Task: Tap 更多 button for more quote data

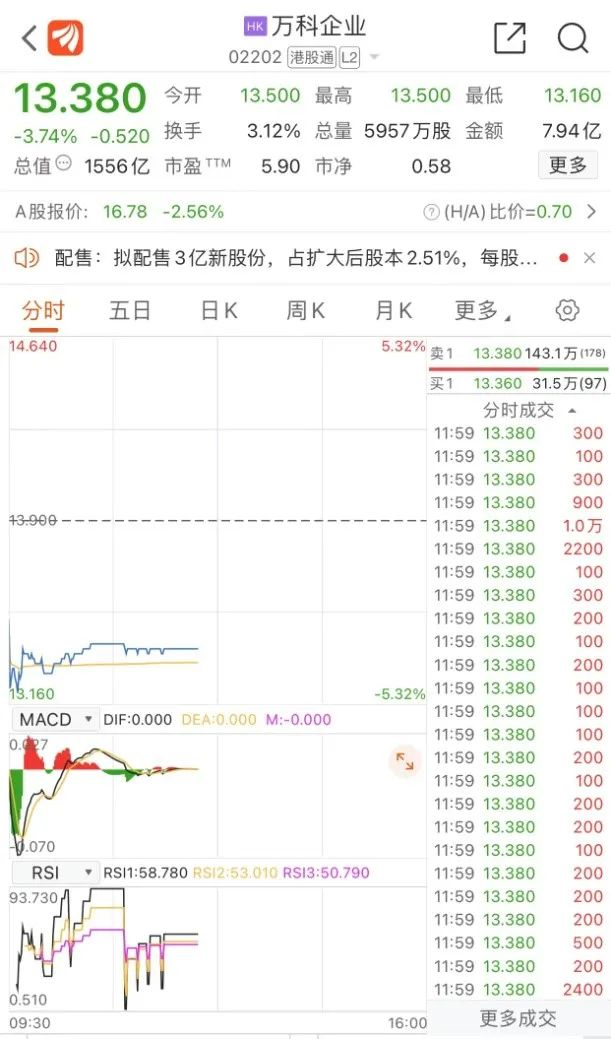Action: click(x=567, y=165)
